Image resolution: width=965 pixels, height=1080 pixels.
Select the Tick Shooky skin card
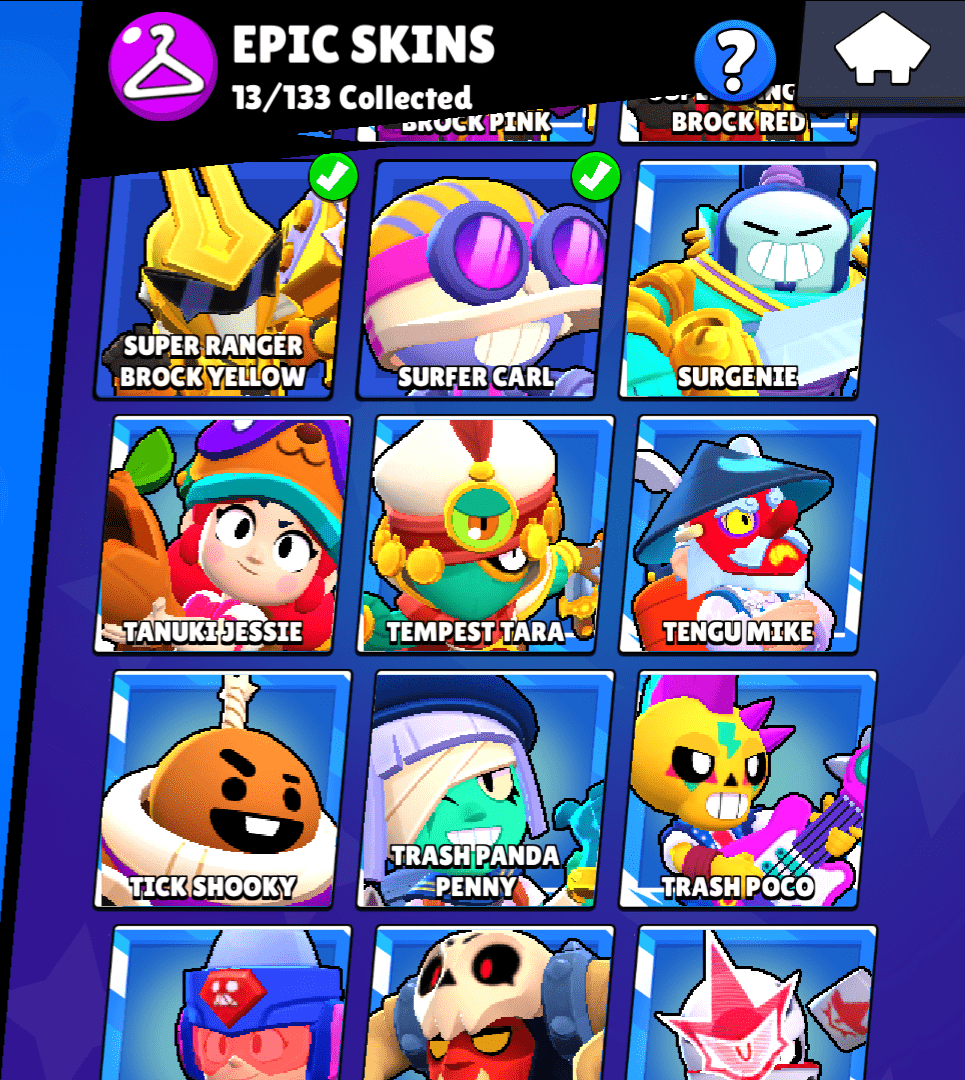click(225, 790)
